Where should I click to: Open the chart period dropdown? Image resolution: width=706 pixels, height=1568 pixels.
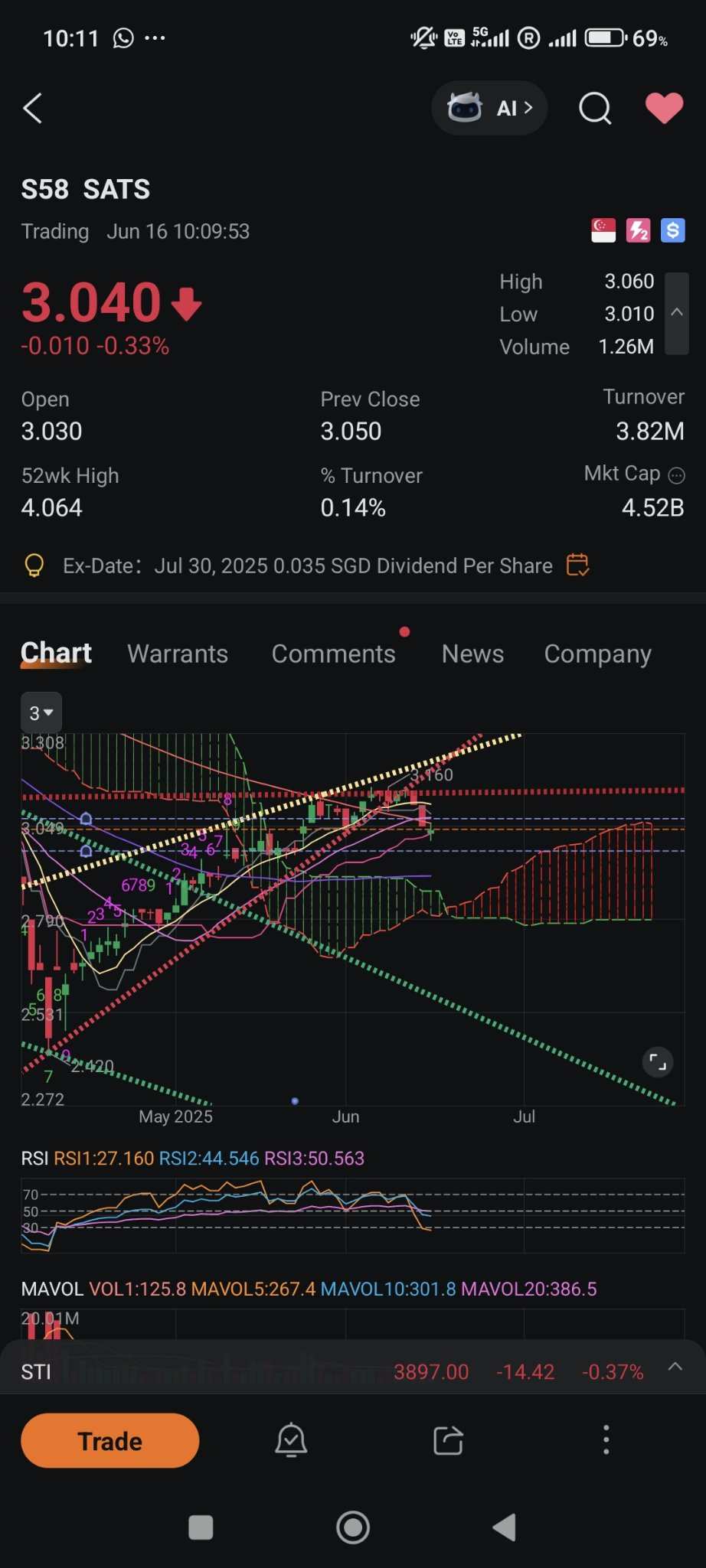click(41, 713)
